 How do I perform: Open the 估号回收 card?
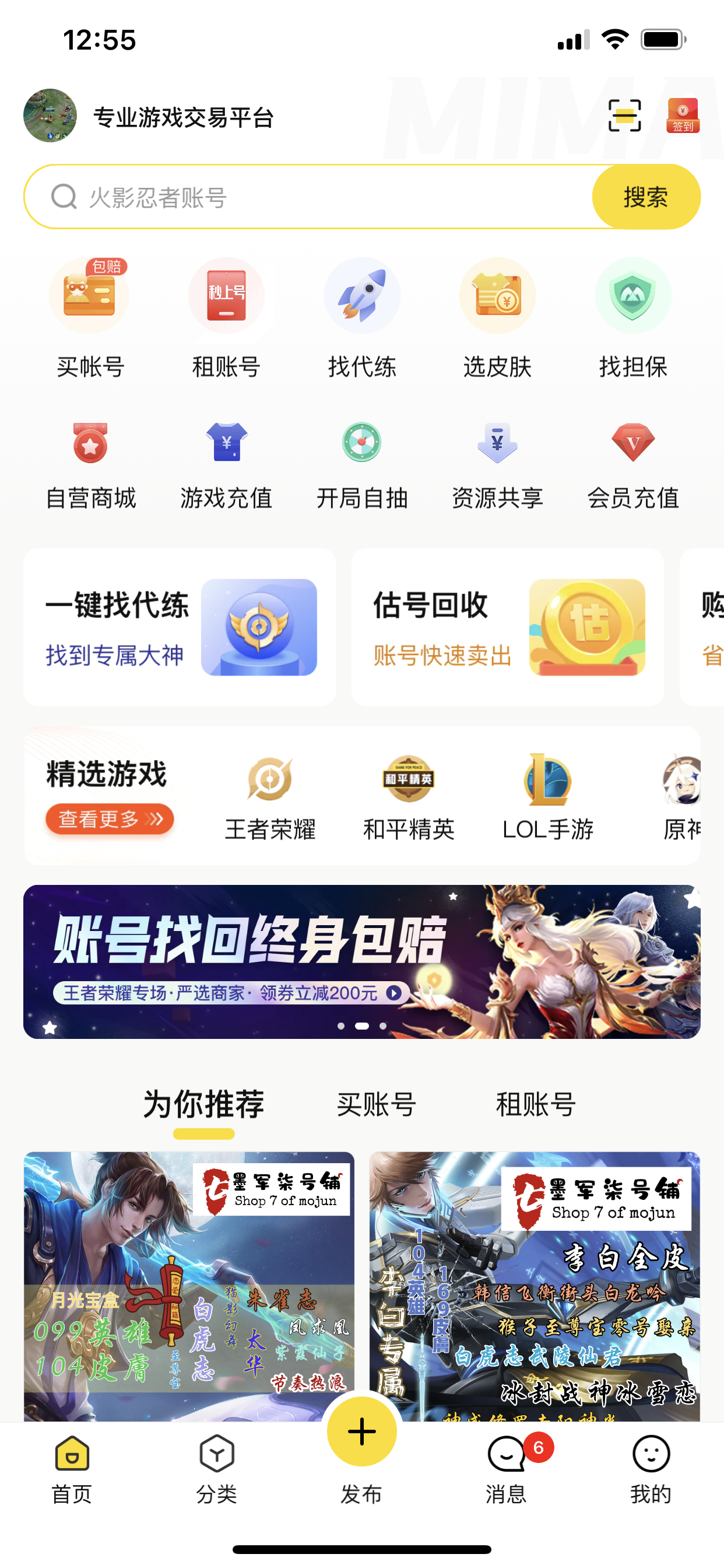pos(507,627)
